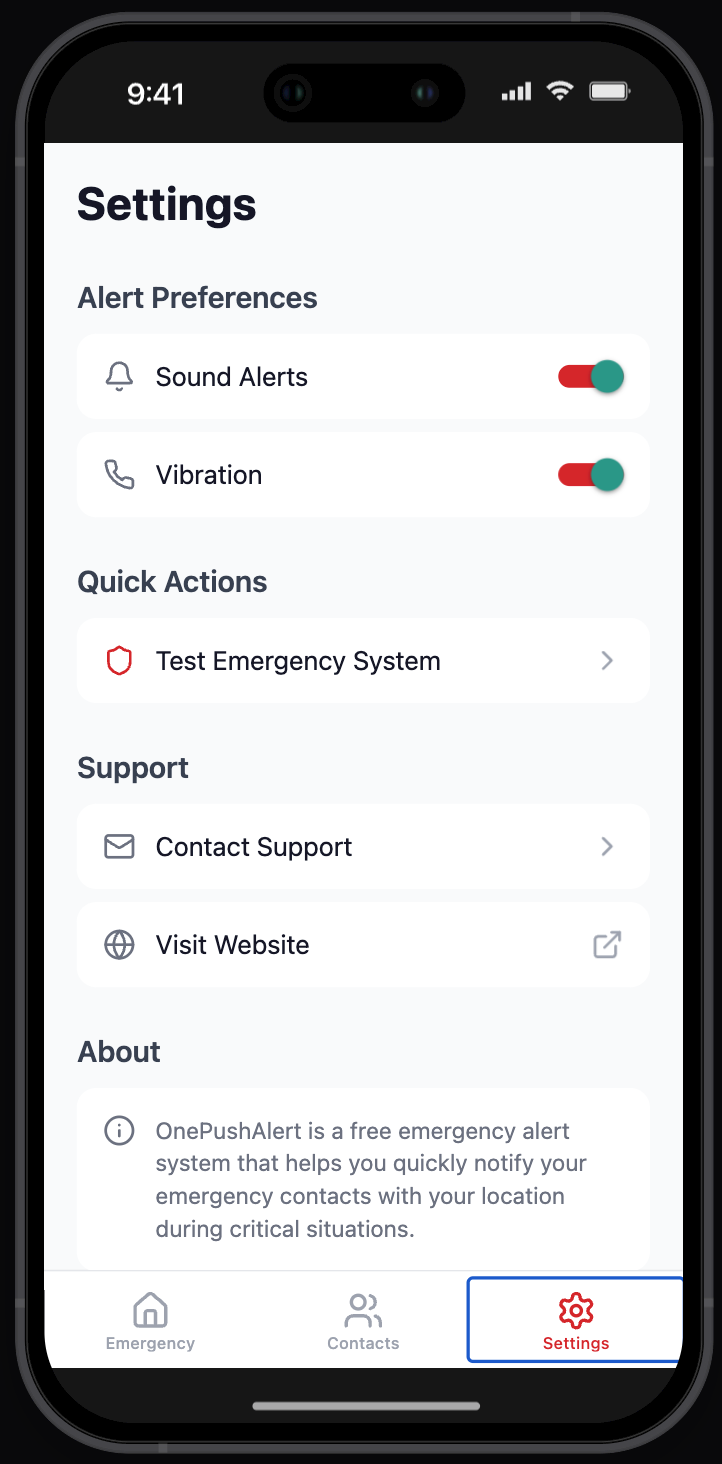The width and height of the screenshot is (722, 1464).
Task: Go to the Contacts tab
Action: tap(363, 1321)
